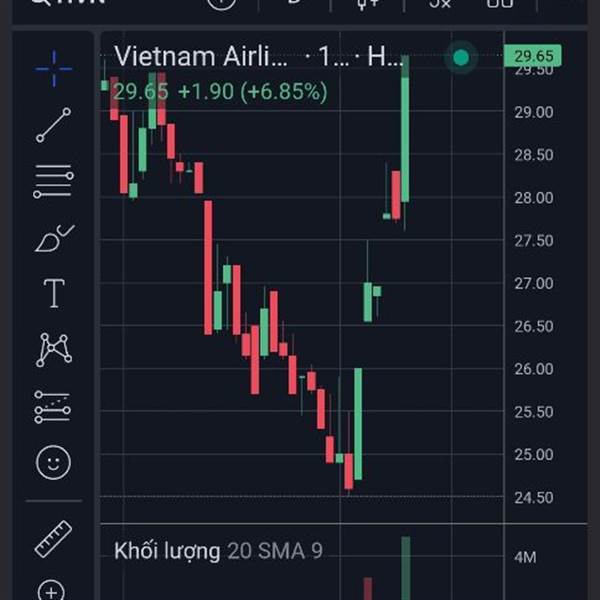
Task: Open the forecasting and position tool
Action: click(53, 406)
